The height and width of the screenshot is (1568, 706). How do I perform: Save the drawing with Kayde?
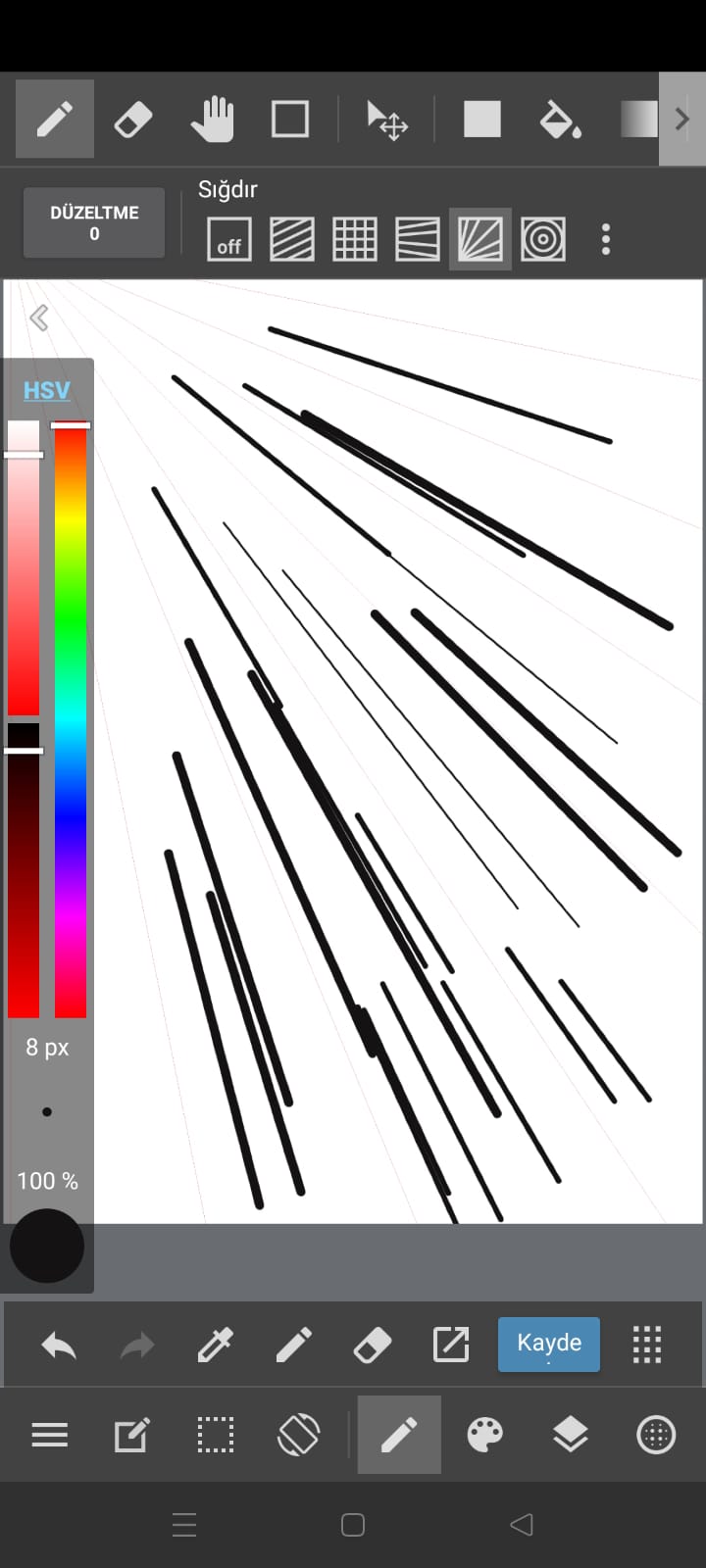[548, 1344]
